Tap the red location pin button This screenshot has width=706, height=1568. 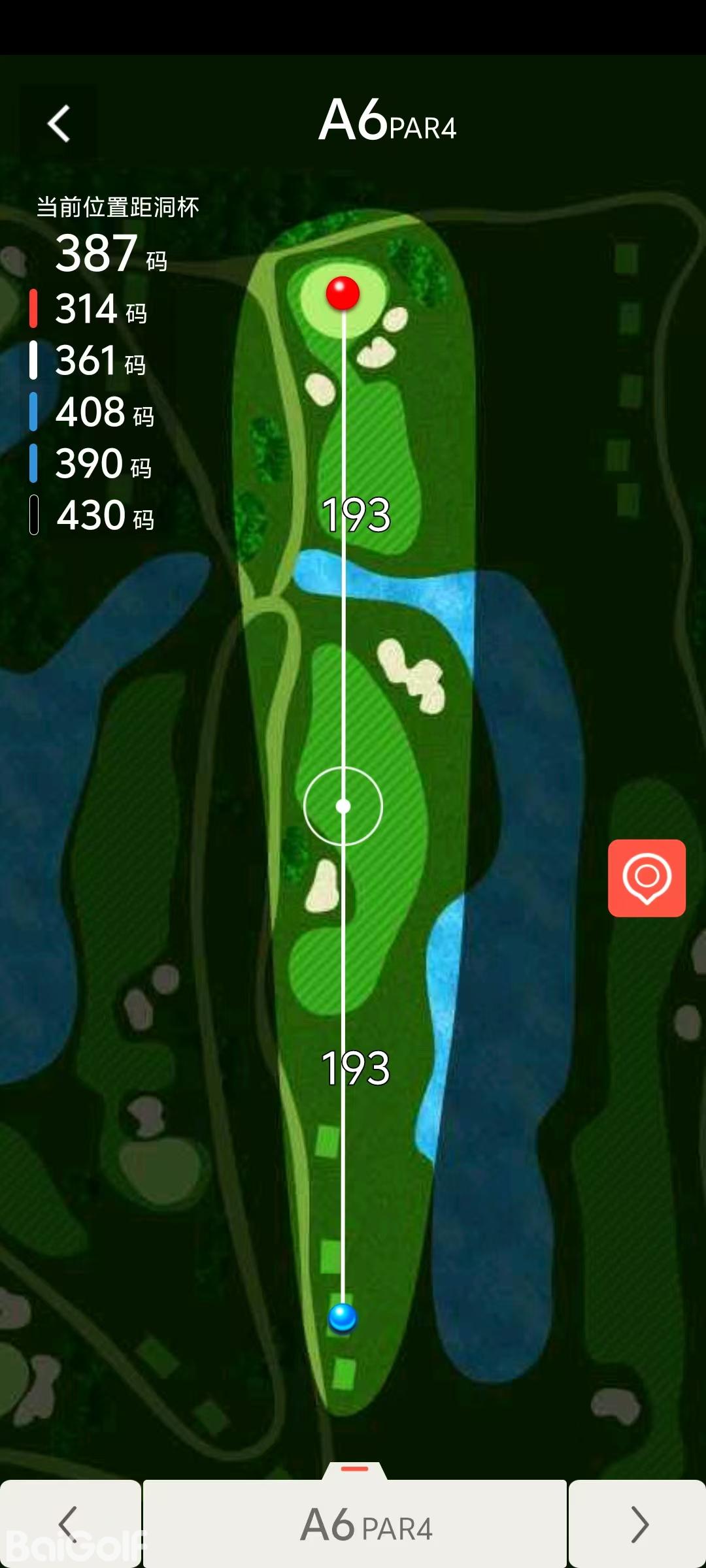tap(647, 877)
